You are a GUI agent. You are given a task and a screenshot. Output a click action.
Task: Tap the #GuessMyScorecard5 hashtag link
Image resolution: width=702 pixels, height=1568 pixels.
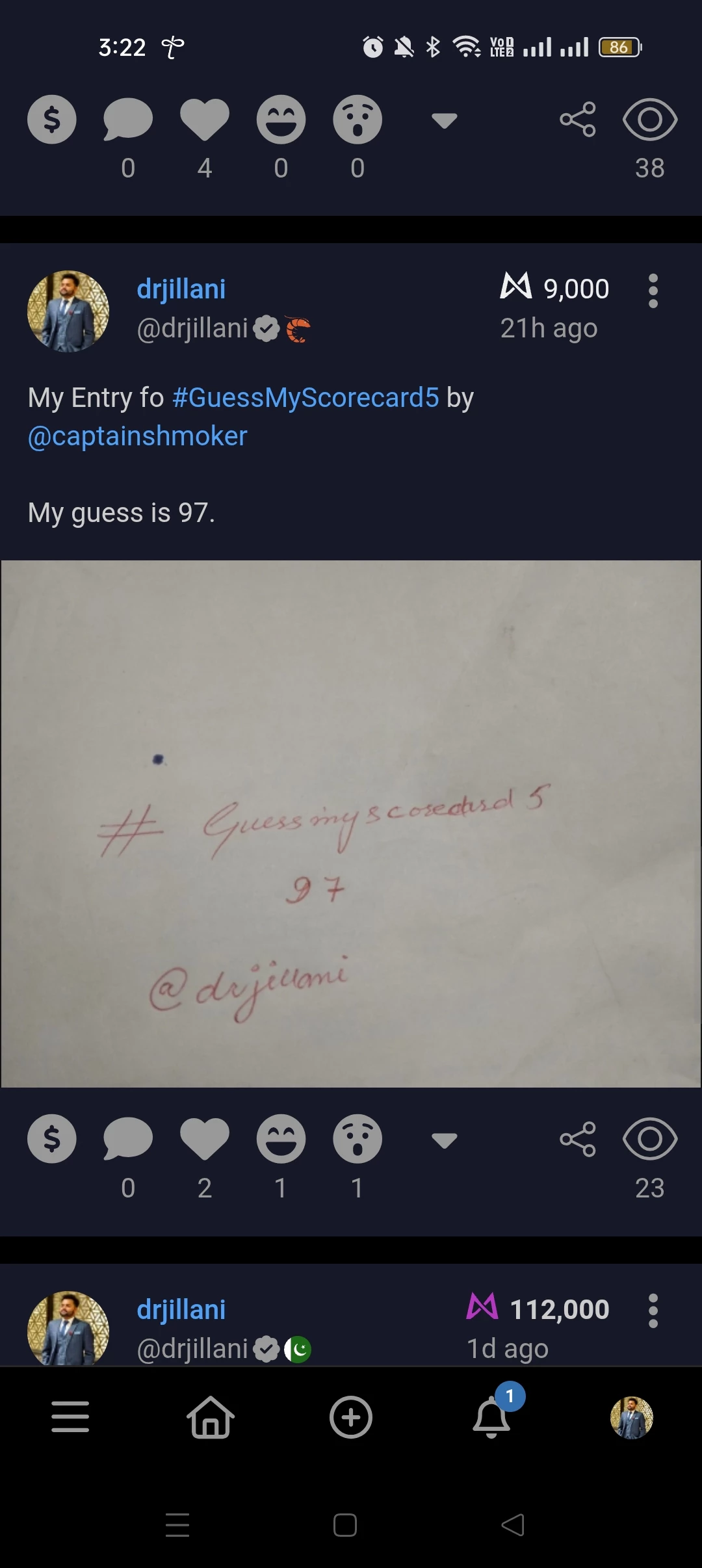pyautogui.click(x=305, y=397)
